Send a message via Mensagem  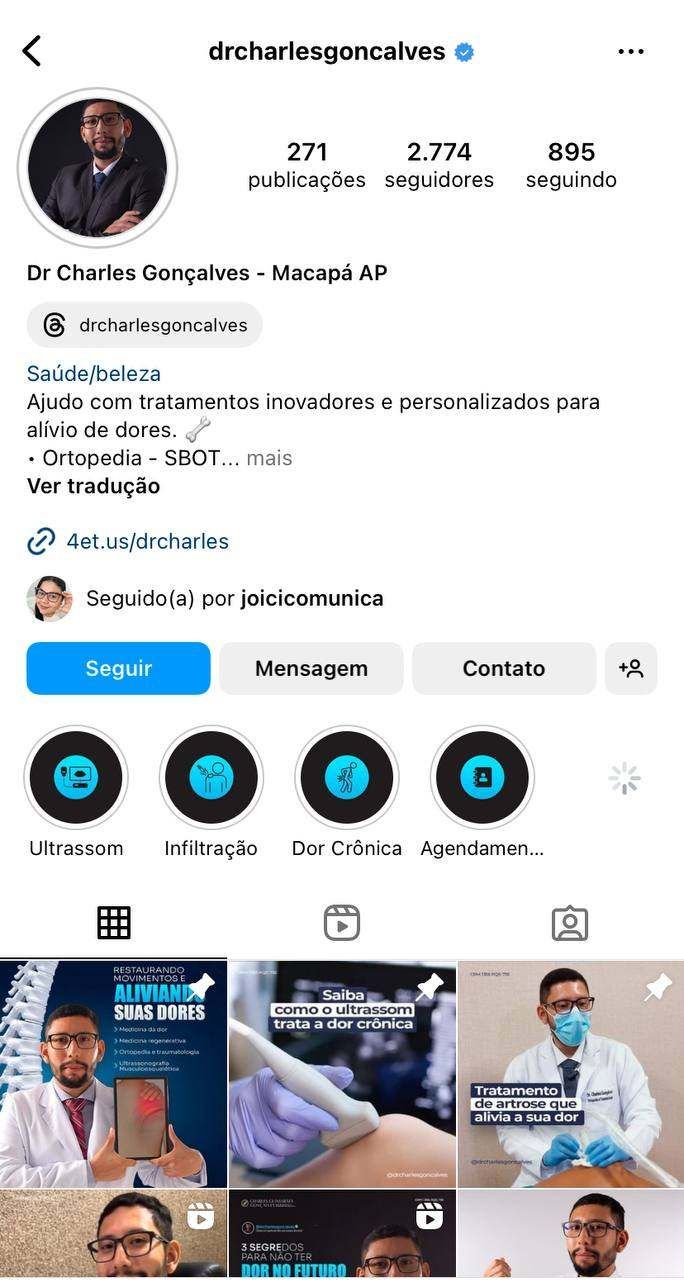[x=311, y=668]
